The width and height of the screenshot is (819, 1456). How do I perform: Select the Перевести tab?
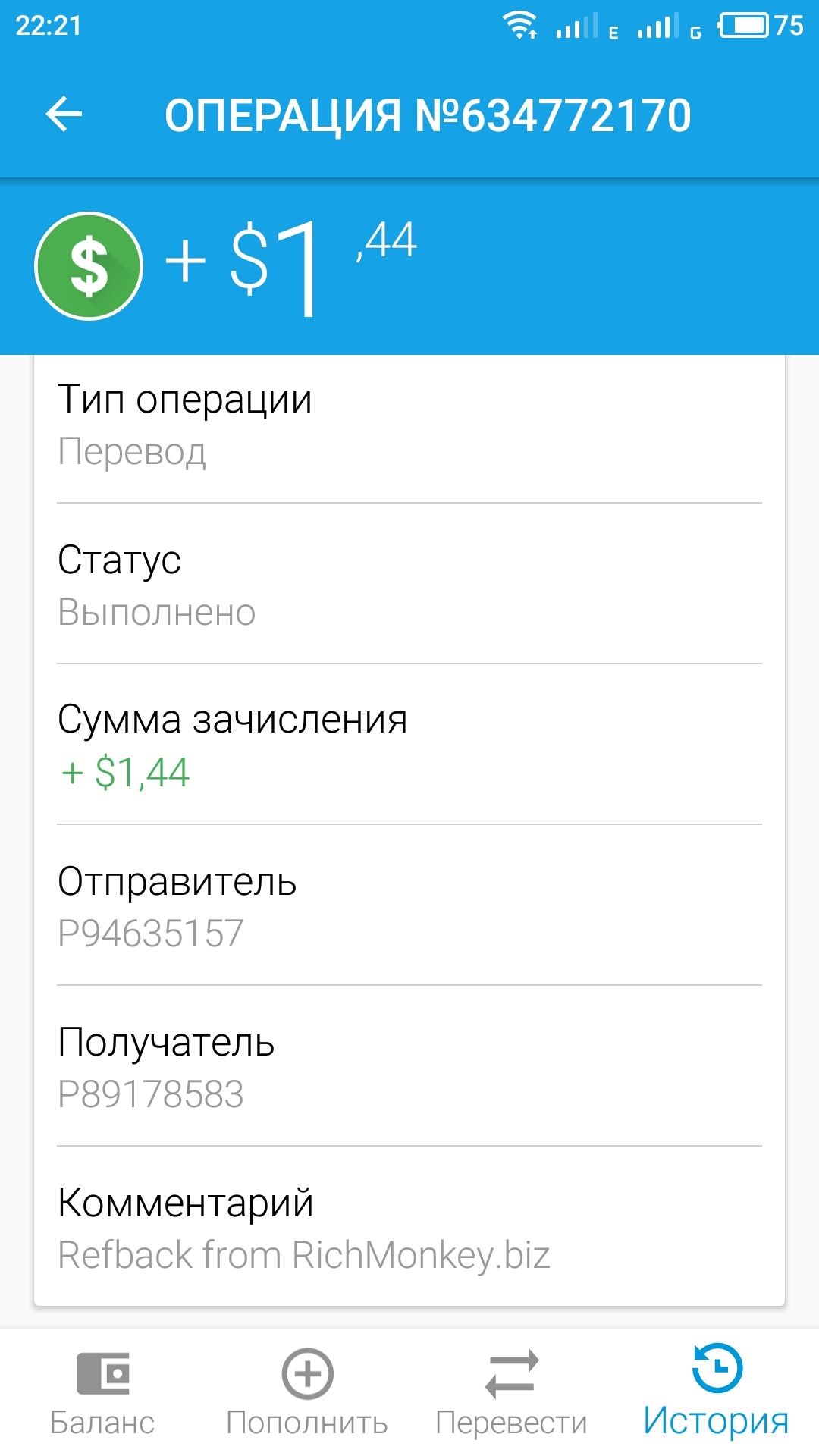pos(512,1392)
